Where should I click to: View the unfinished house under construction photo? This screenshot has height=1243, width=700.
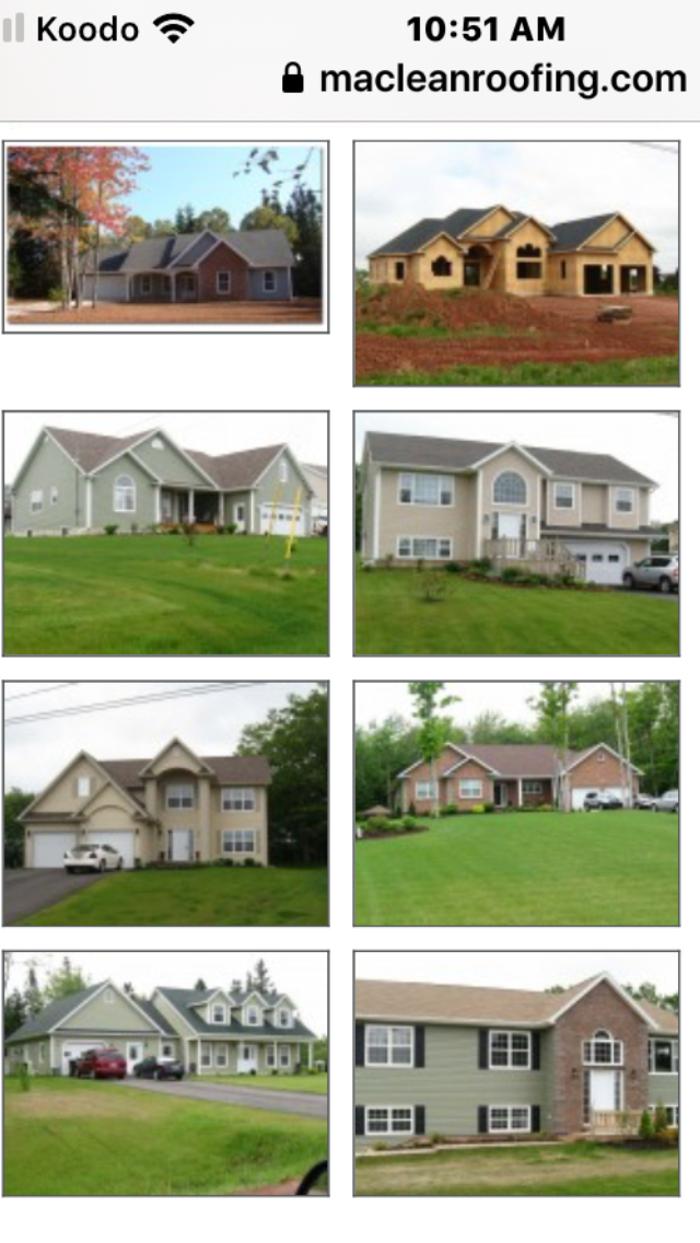[516, 263]
